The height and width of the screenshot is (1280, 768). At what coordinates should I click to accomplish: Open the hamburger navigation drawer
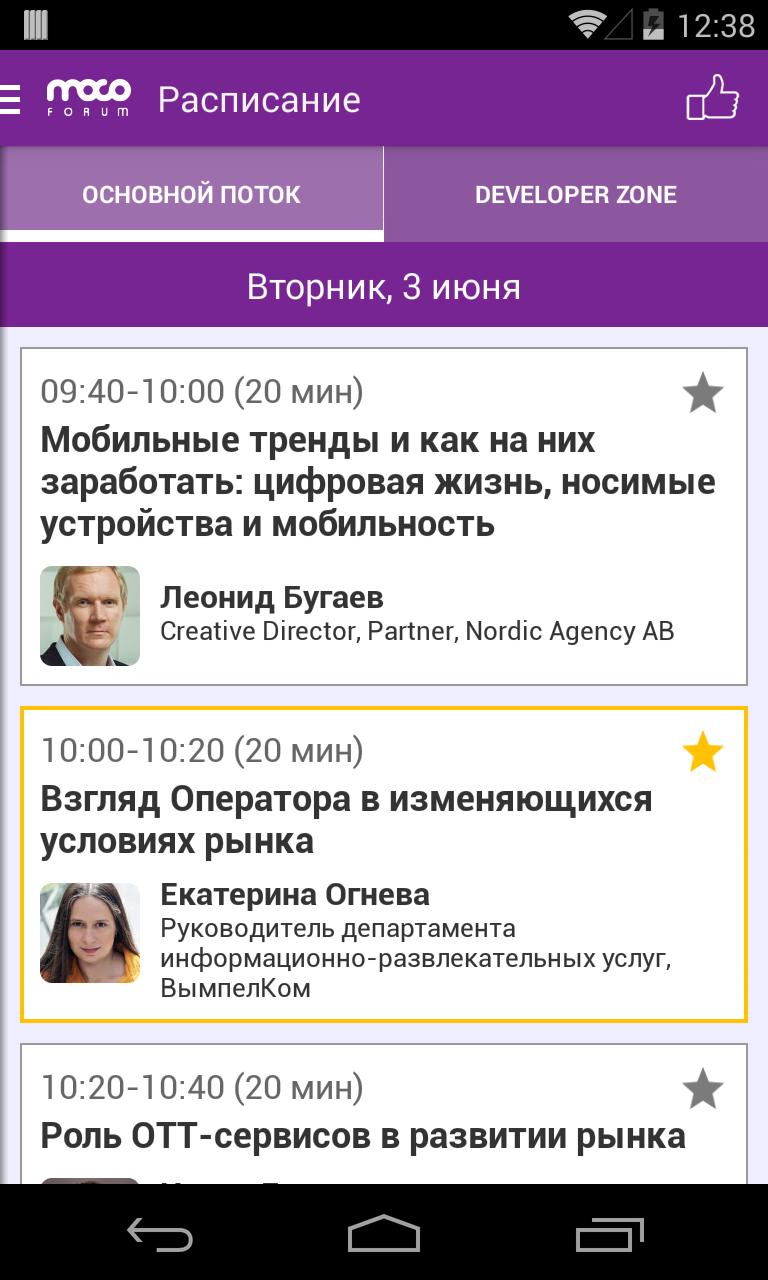tap(12, 99)
